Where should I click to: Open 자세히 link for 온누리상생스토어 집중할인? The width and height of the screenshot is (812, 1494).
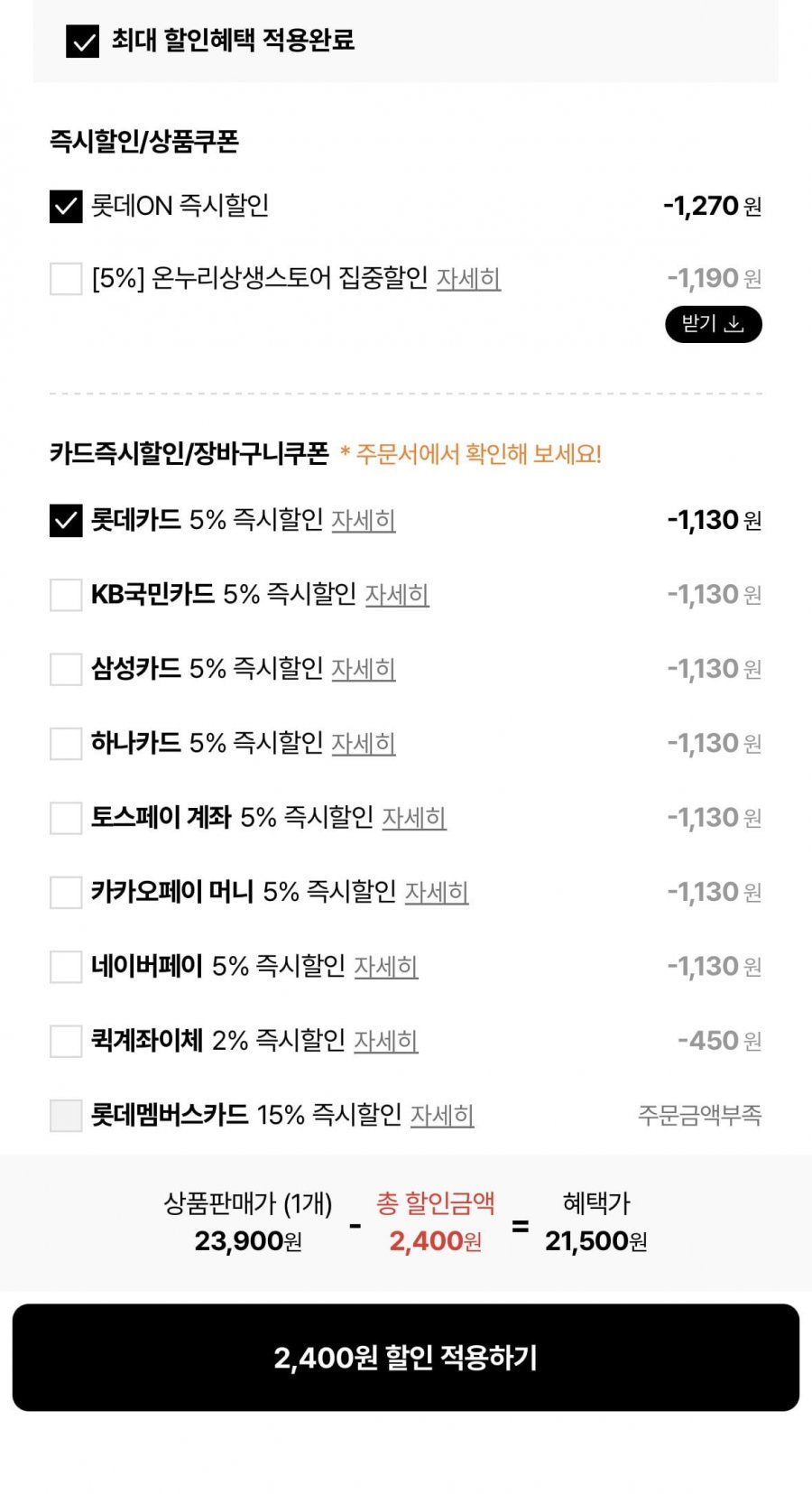point(468,279)
